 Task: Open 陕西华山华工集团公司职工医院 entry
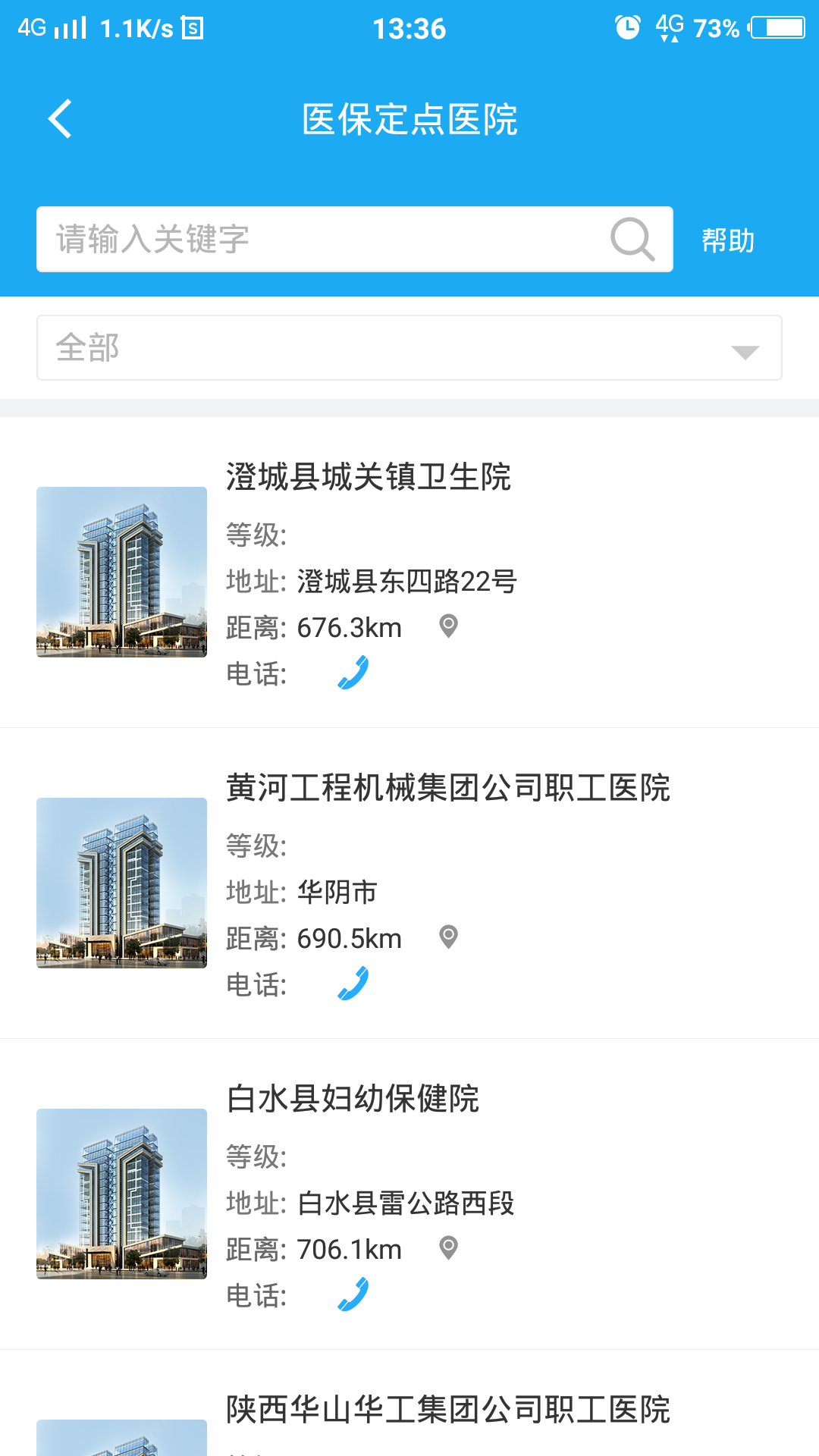tap(447, 1410)
